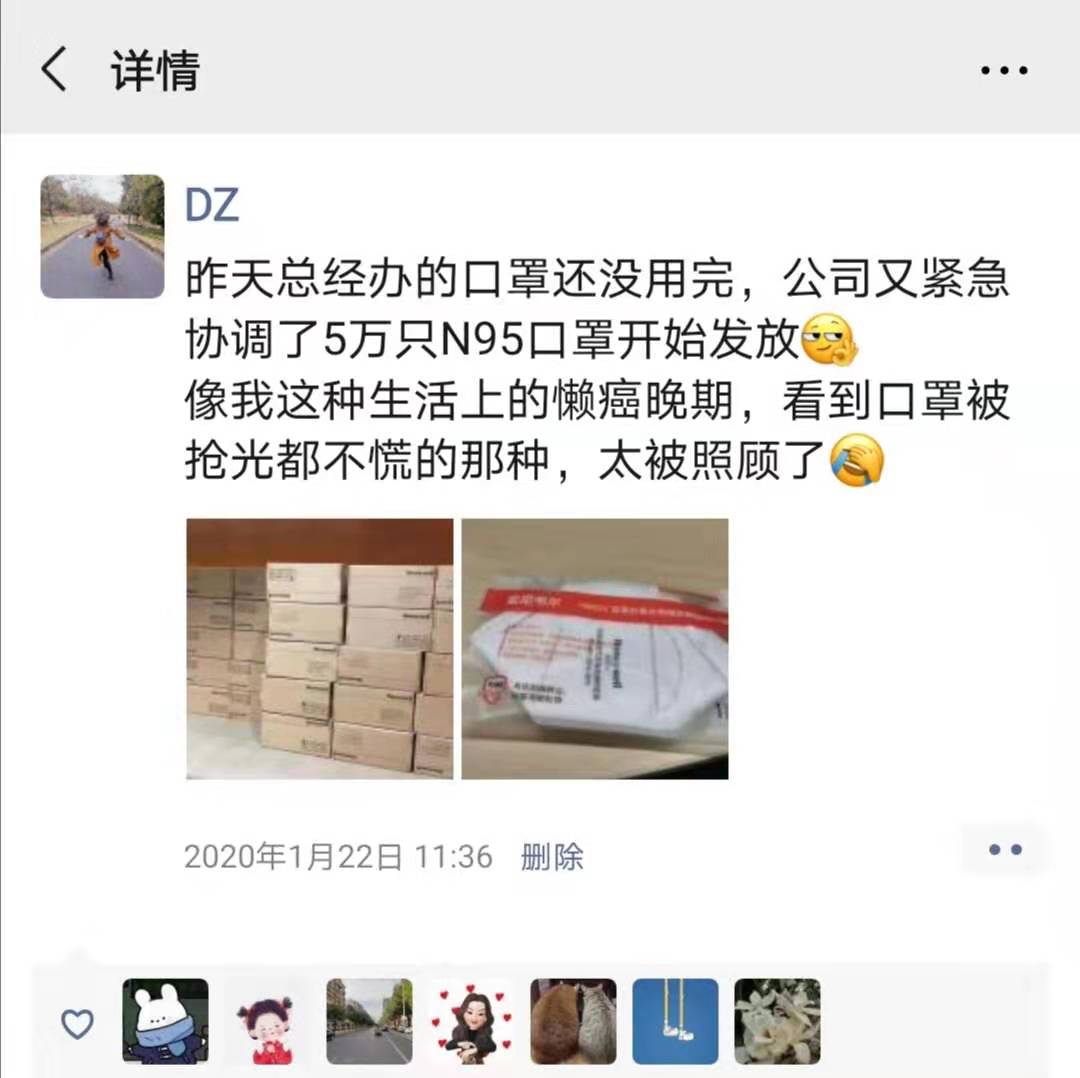Open liker with street road avatar
The width and height of the screenshot is (1080, 1078).
click(x=369, y=1021)
